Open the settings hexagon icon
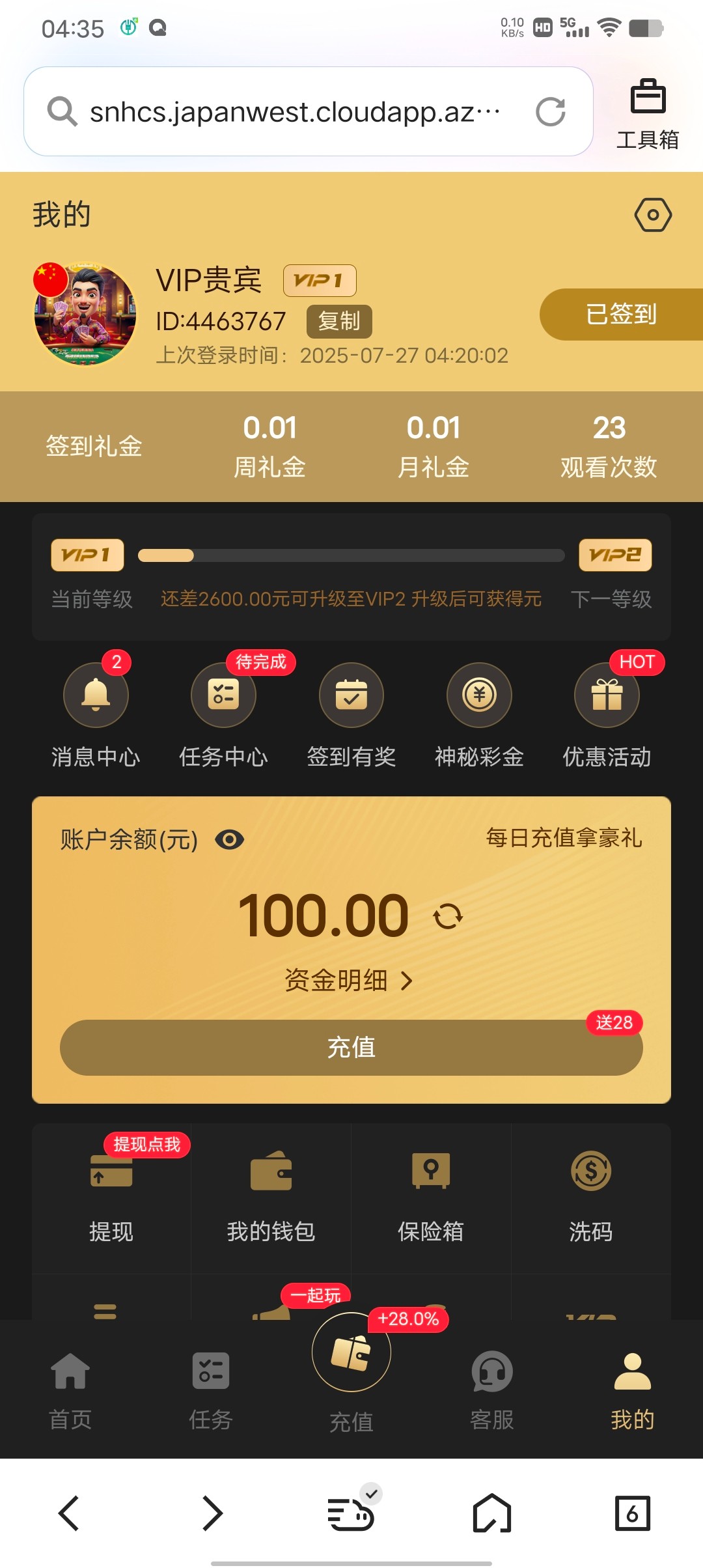 tap(653, 215)
